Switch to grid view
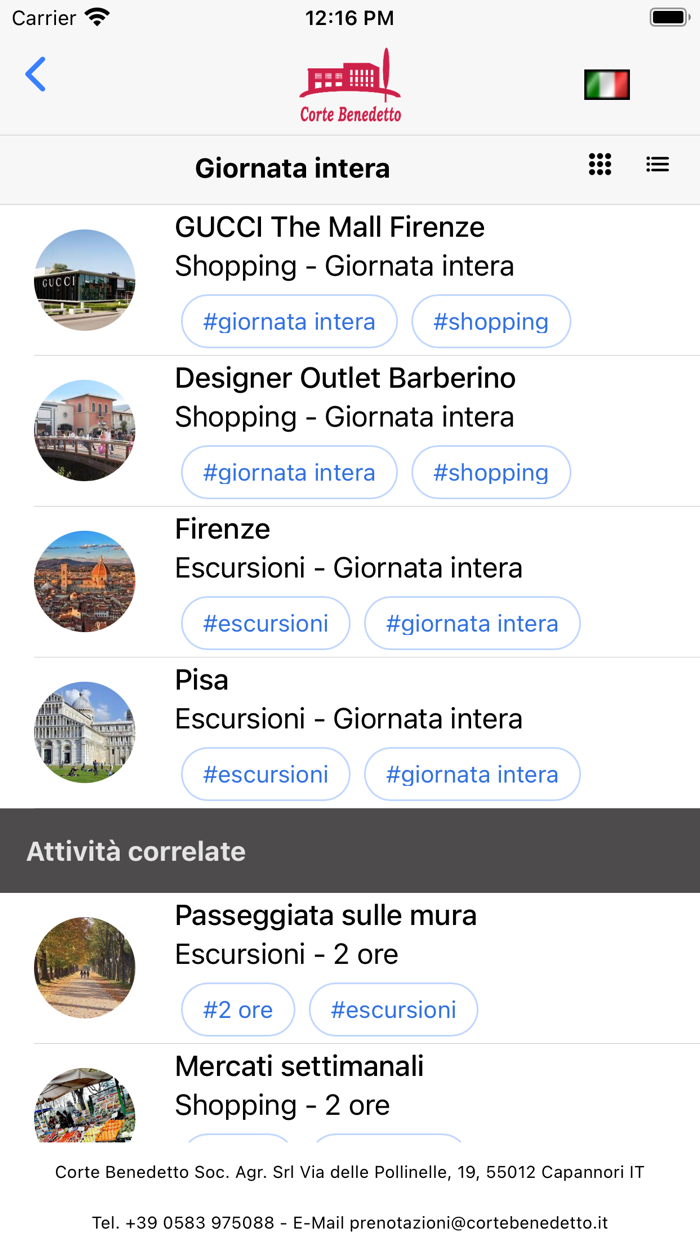Screen dimensions: 700x1244 pos(600,165)
